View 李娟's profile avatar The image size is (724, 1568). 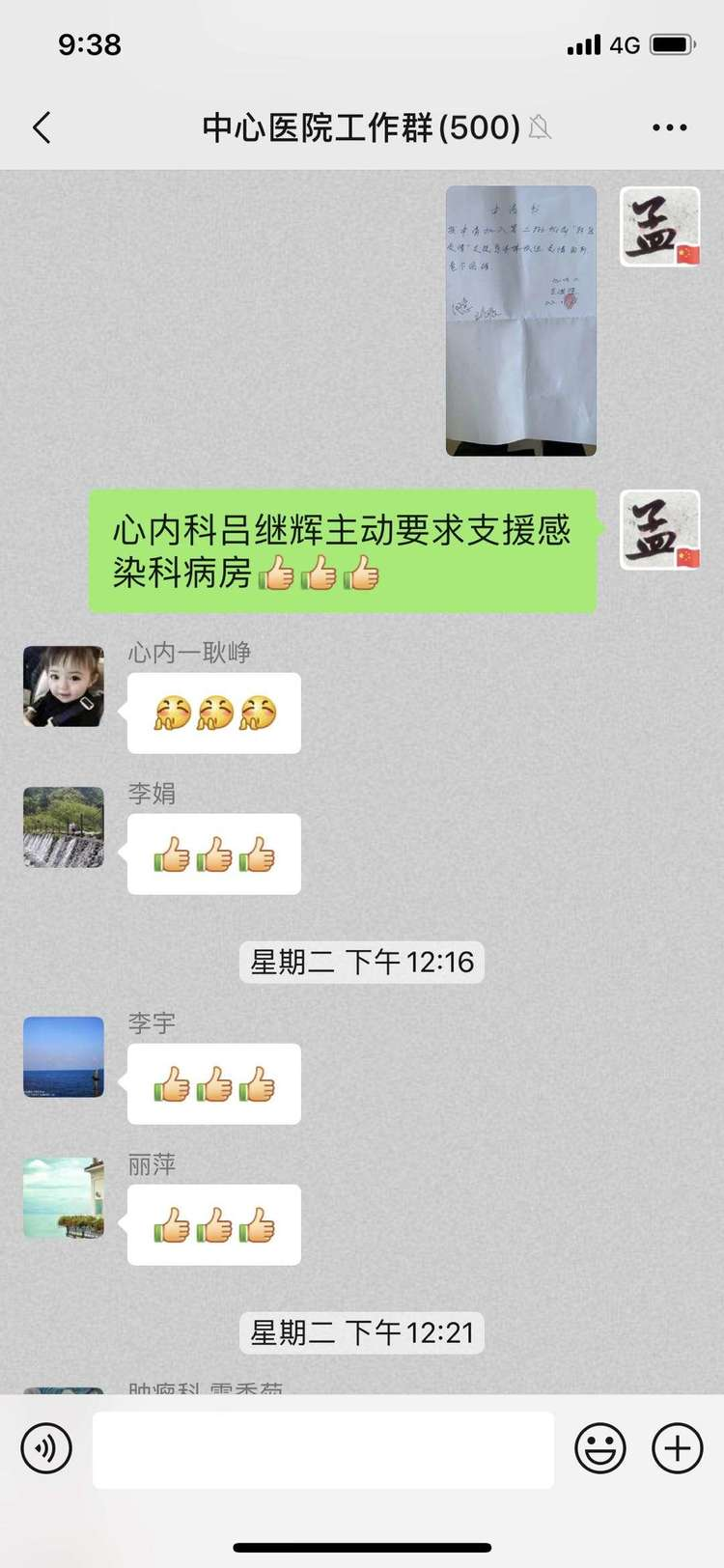[x=64, y=827]
